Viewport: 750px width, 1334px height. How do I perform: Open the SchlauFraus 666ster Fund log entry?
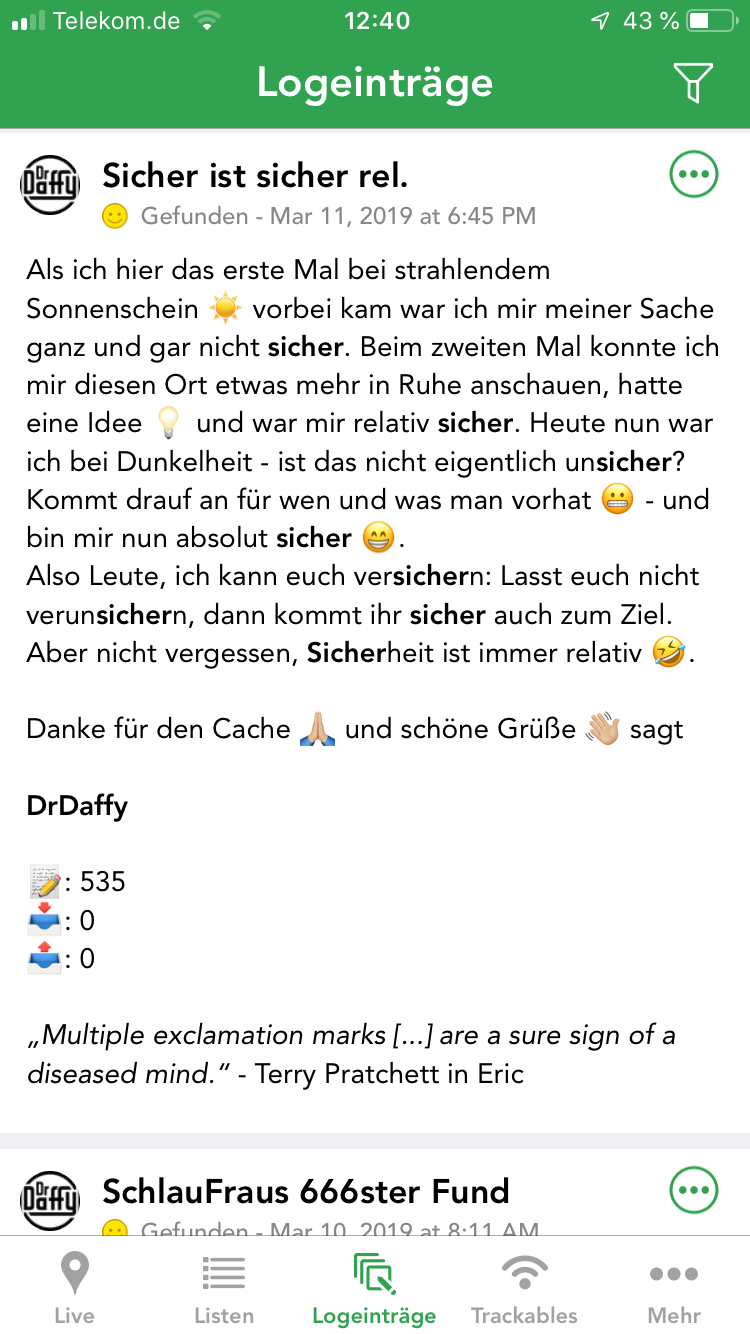[306, 1191]
